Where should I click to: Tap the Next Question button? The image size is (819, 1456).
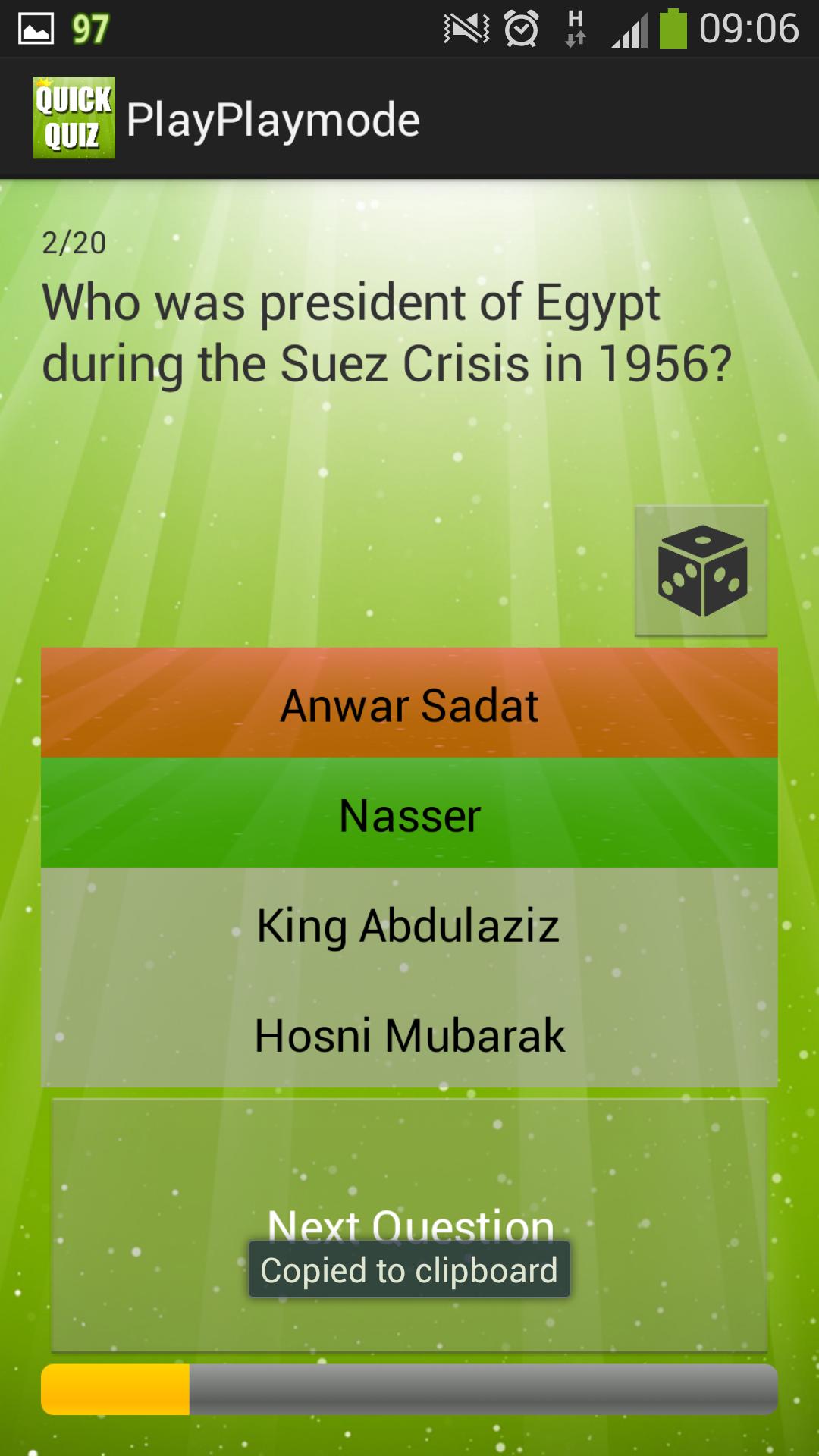click(409, 1222)
